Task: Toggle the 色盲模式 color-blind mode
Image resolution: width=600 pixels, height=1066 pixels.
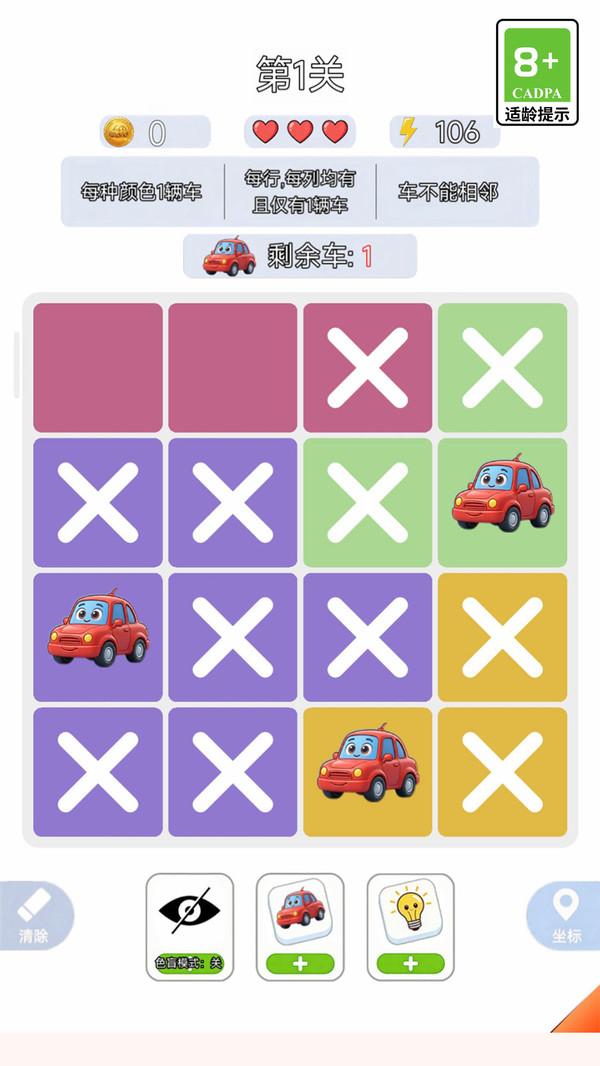Action: [x=190, y=927]
